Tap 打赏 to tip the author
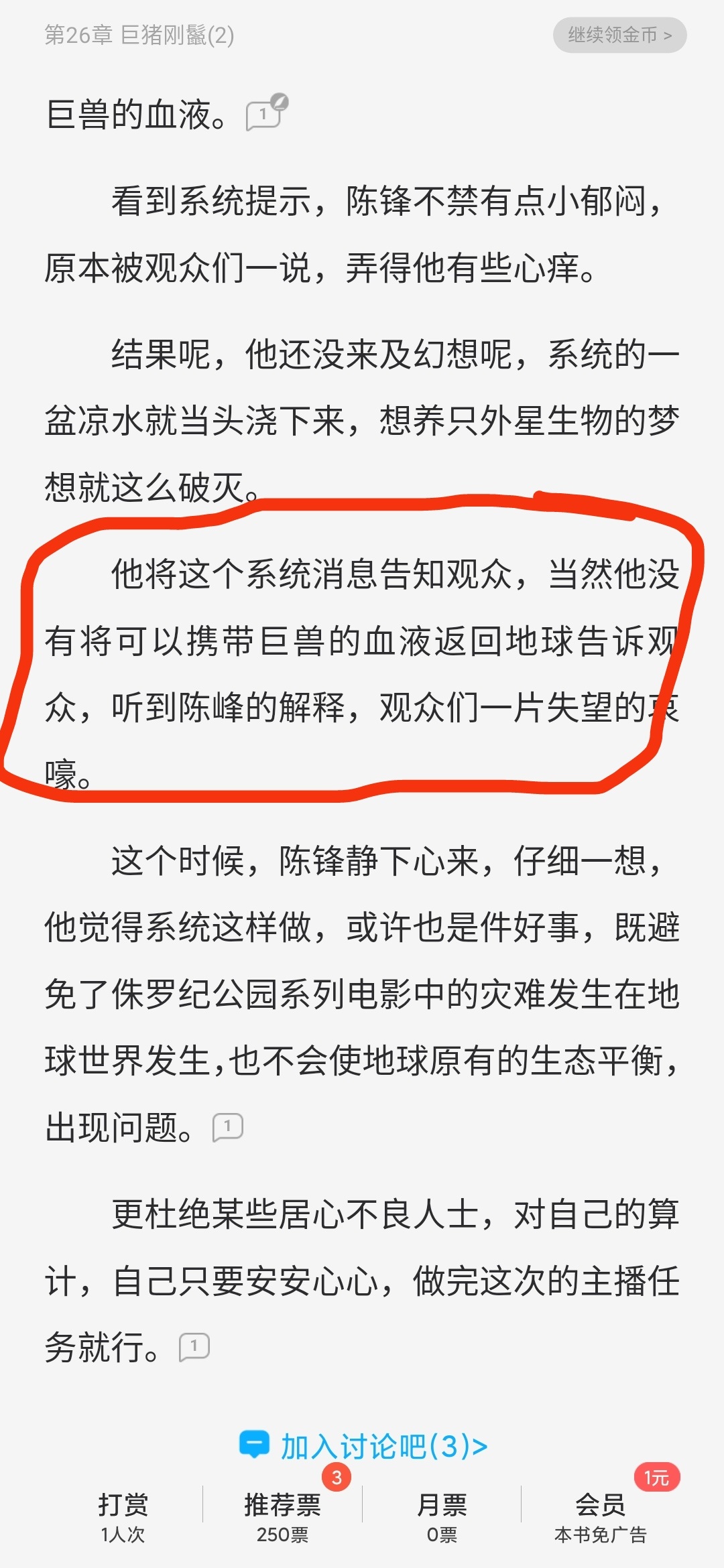This screenshot has width=724, height=1568. click(123, 1518)
